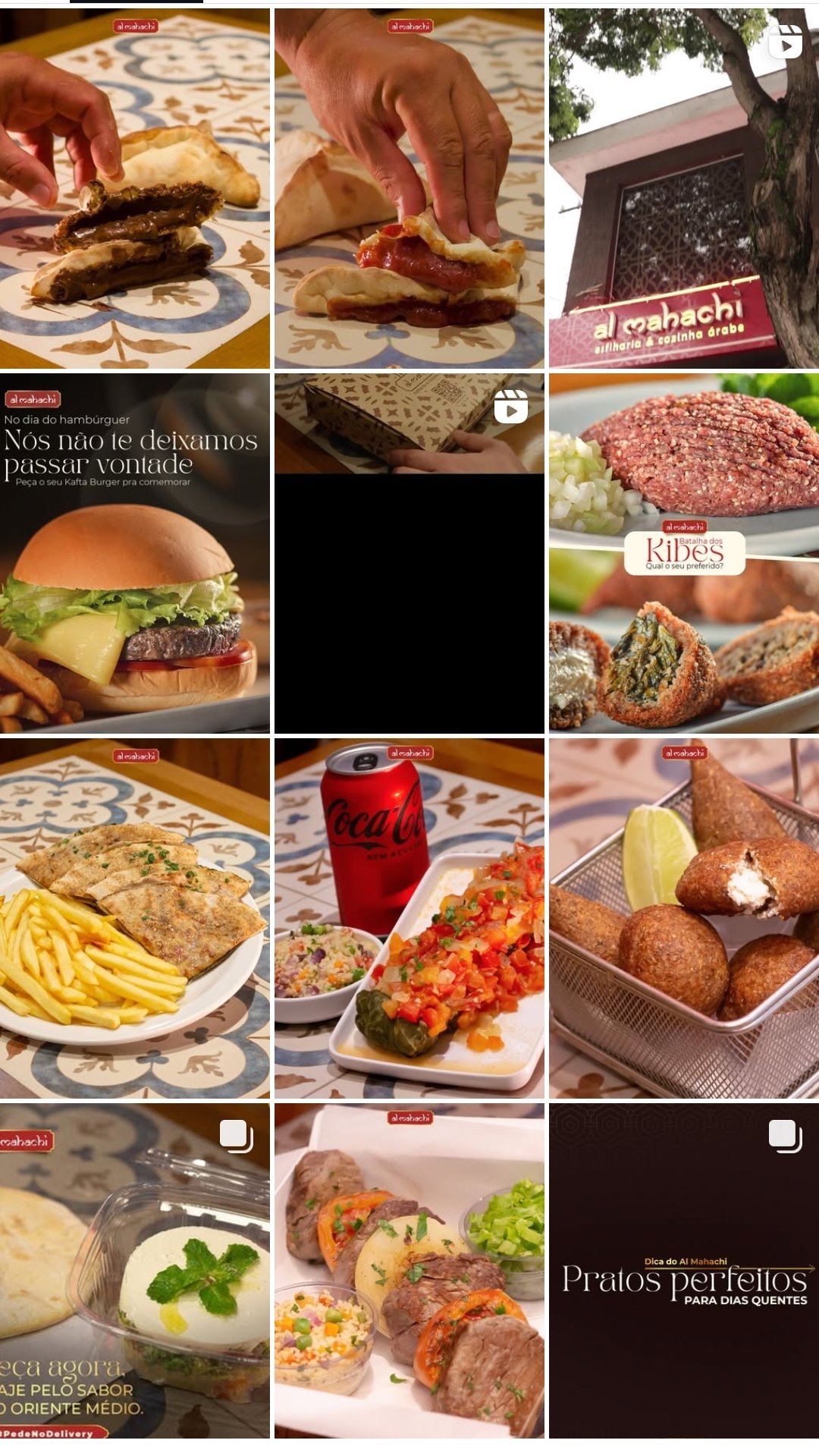The image size is (819, 1456).
Task: Open the Coca-Cola and stuffed leaves post
Action: click(409, 918)
